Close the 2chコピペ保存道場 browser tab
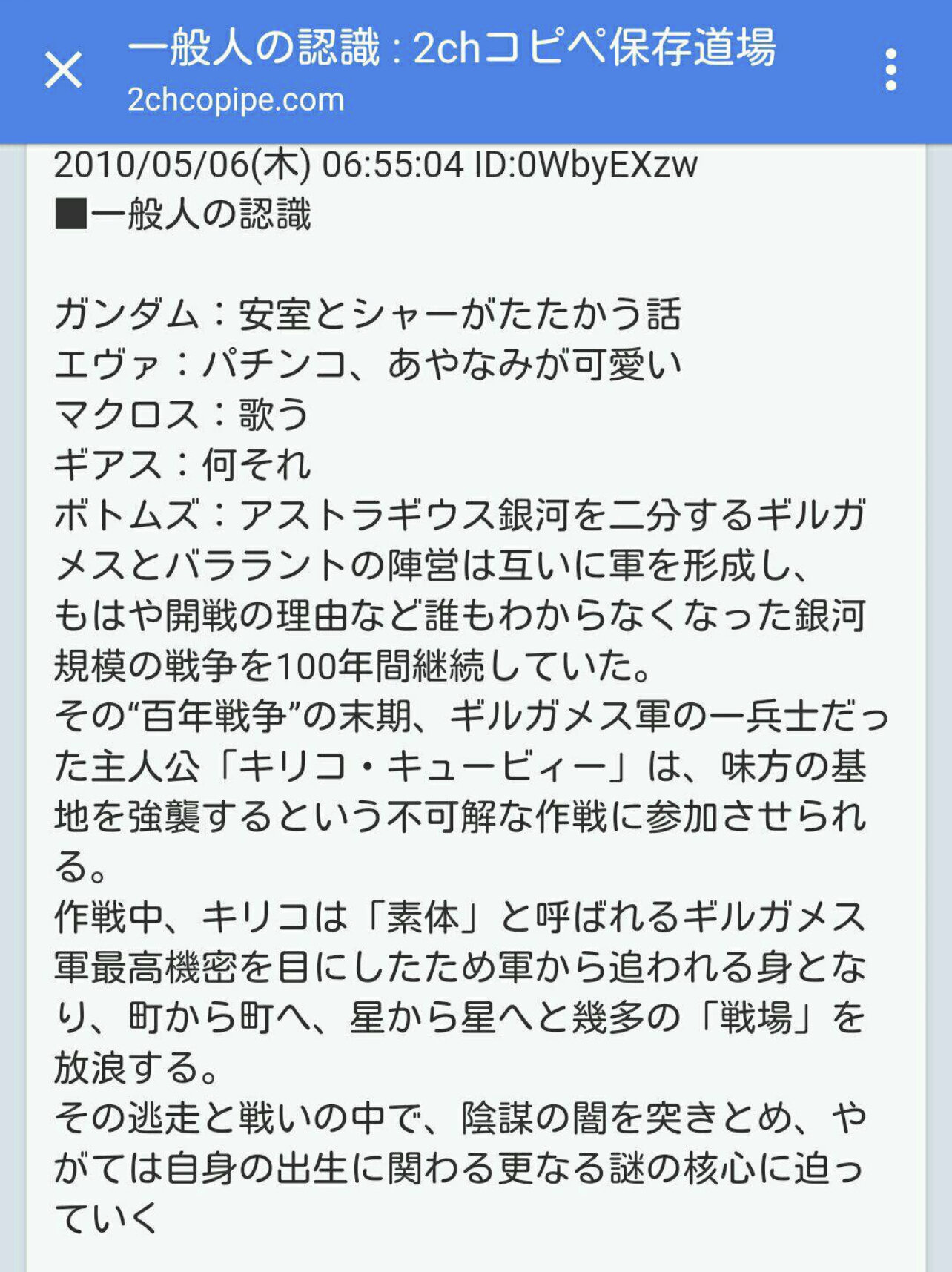The width and height of the screenshot is (952, 1272). [x=64, y=70]
